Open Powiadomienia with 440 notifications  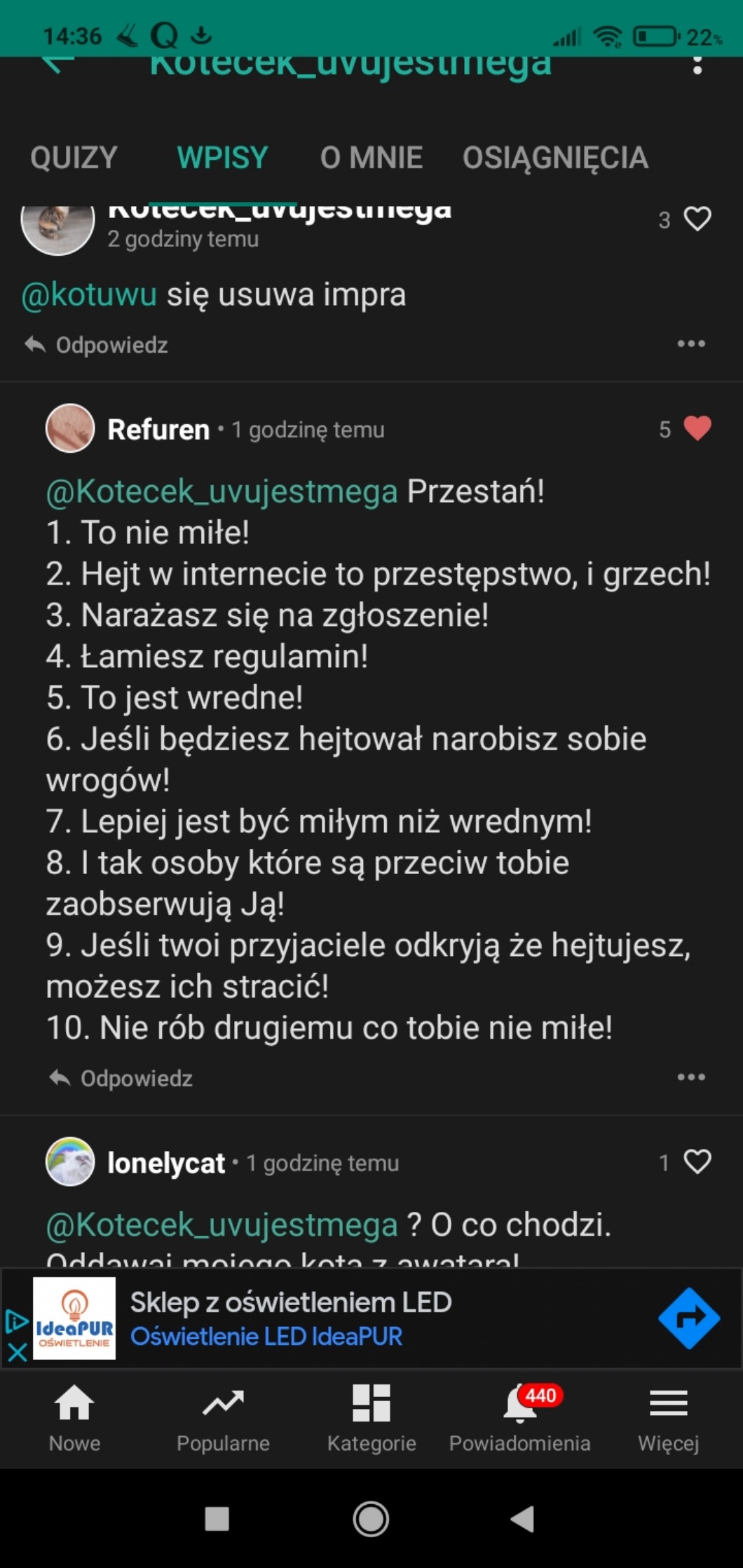pyautogui.click(x=520, y=1417)
